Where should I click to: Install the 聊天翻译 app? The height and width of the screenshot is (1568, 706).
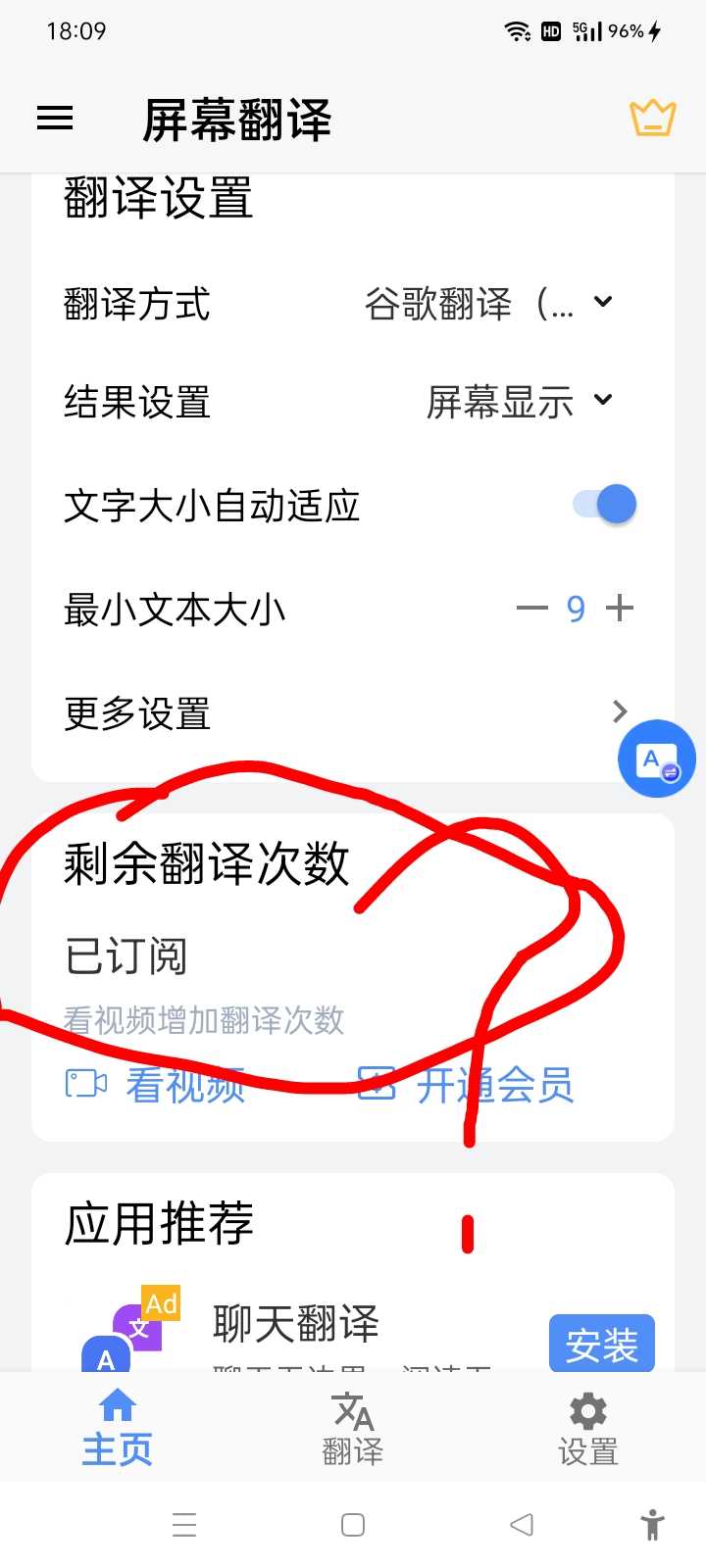tap(601, 1344)
